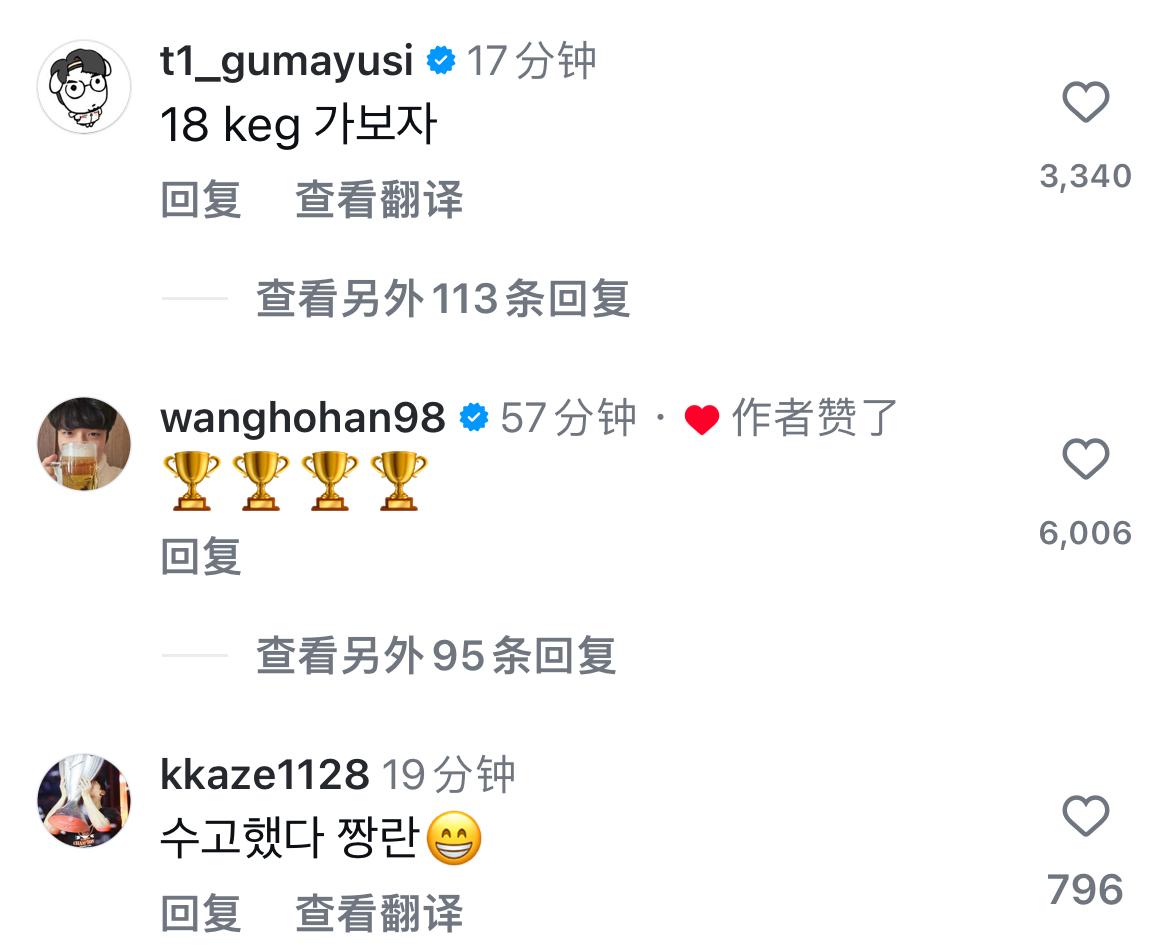Open t1_gumayusi's profile picture
Image resolution: width=1170 pixels, height=952 pixels.
pos(84,88)
